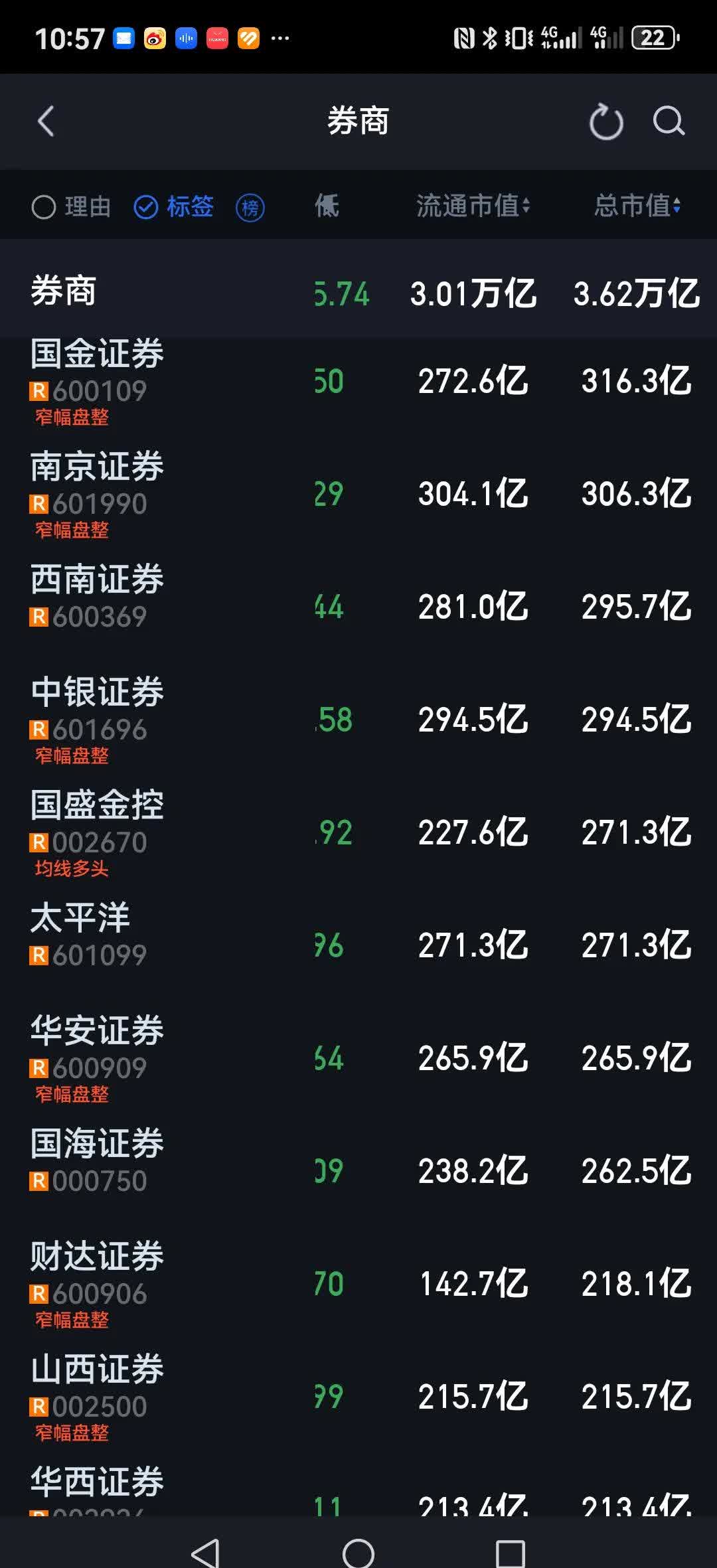Screen dimensions: 717x1568
Task: Uncheck the 标签 option
Action: [174, 207]
